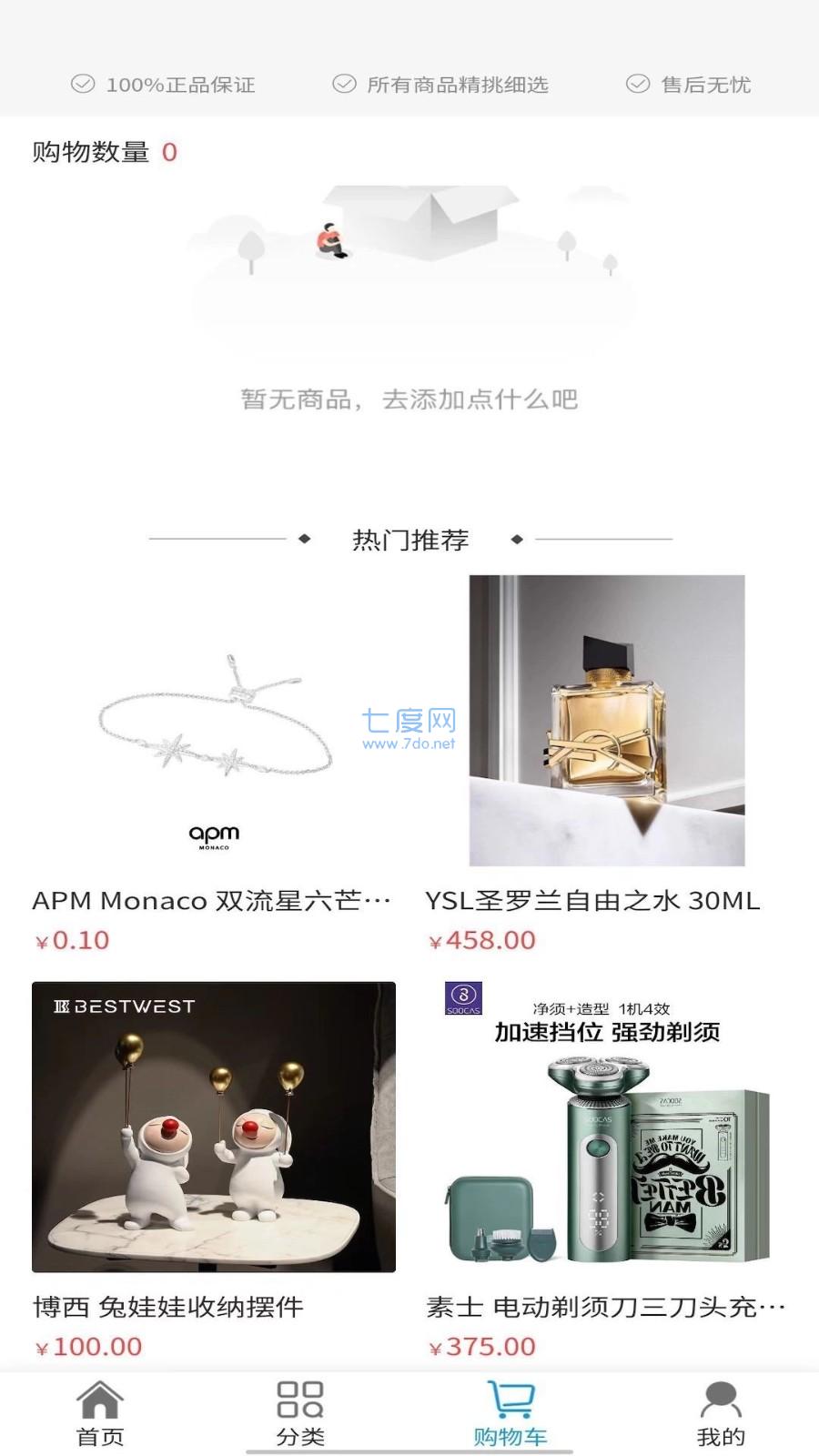The image size is (819, 1456).
Task: Select the 购物车 tab
Action: [511, 1413]
